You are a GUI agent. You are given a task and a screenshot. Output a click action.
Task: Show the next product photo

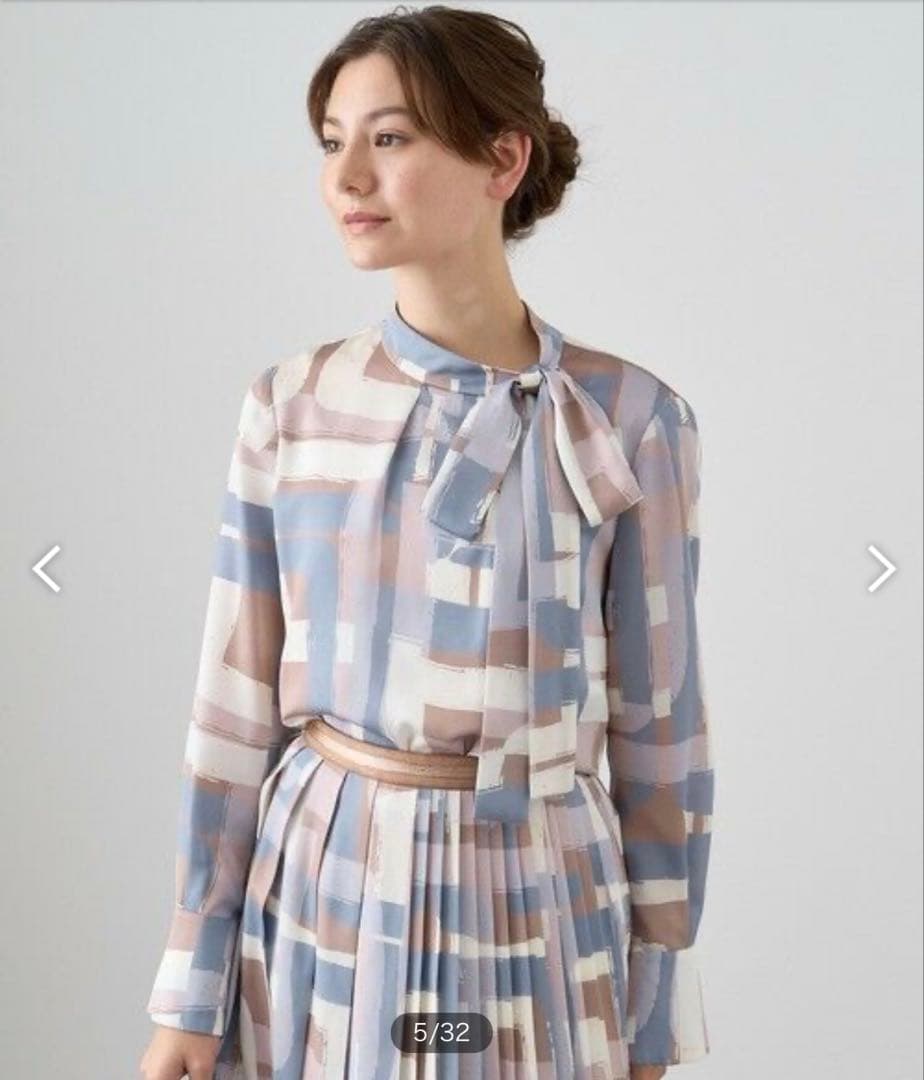[x=880, y=569]
